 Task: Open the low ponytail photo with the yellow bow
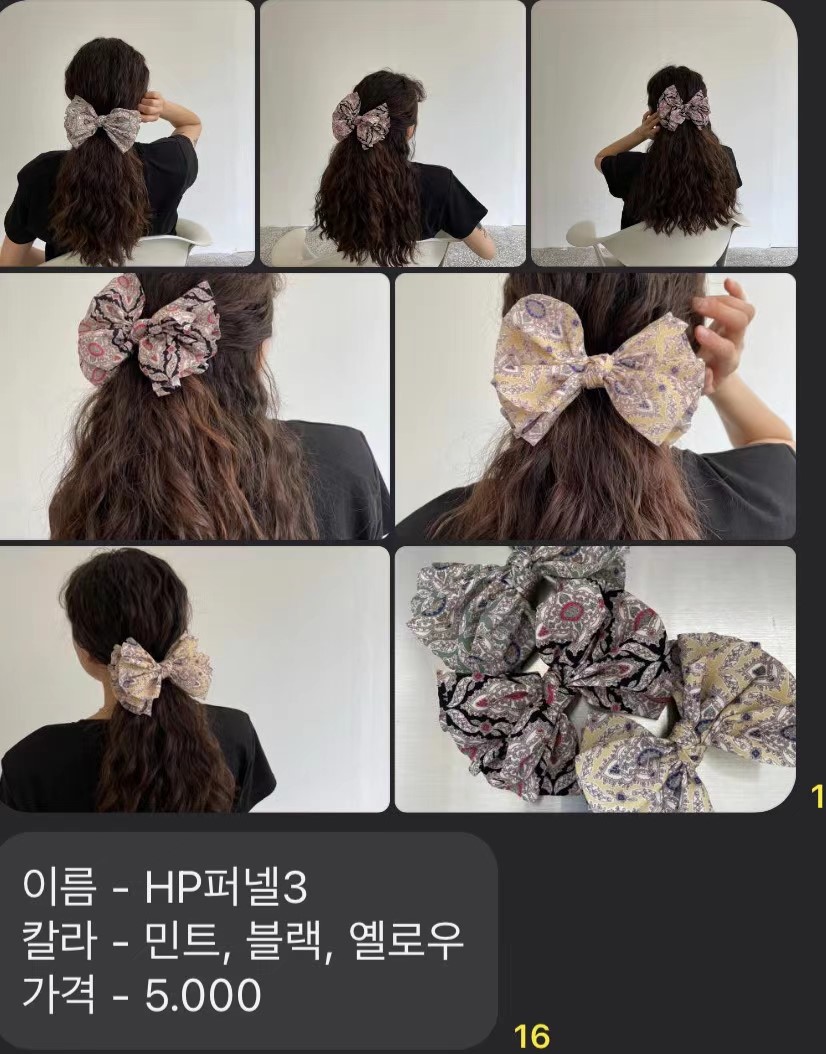195,678
